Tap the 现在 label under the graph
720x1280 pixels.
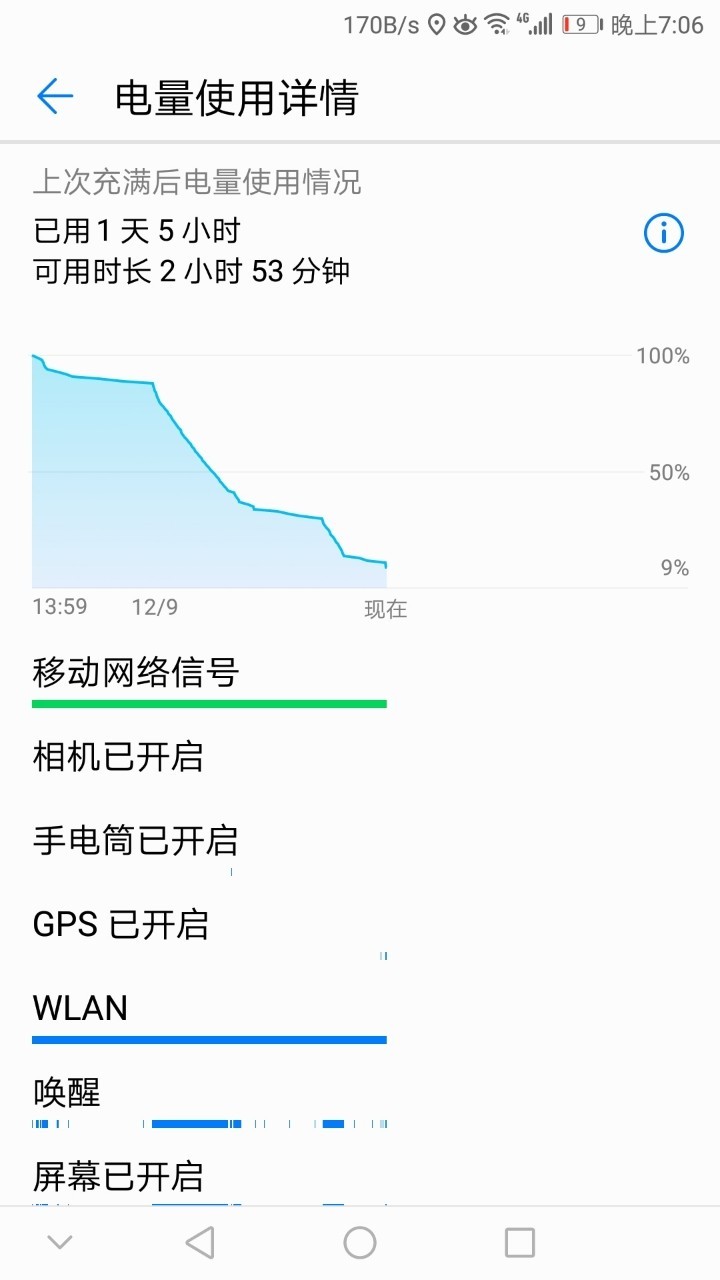point(386,608)
